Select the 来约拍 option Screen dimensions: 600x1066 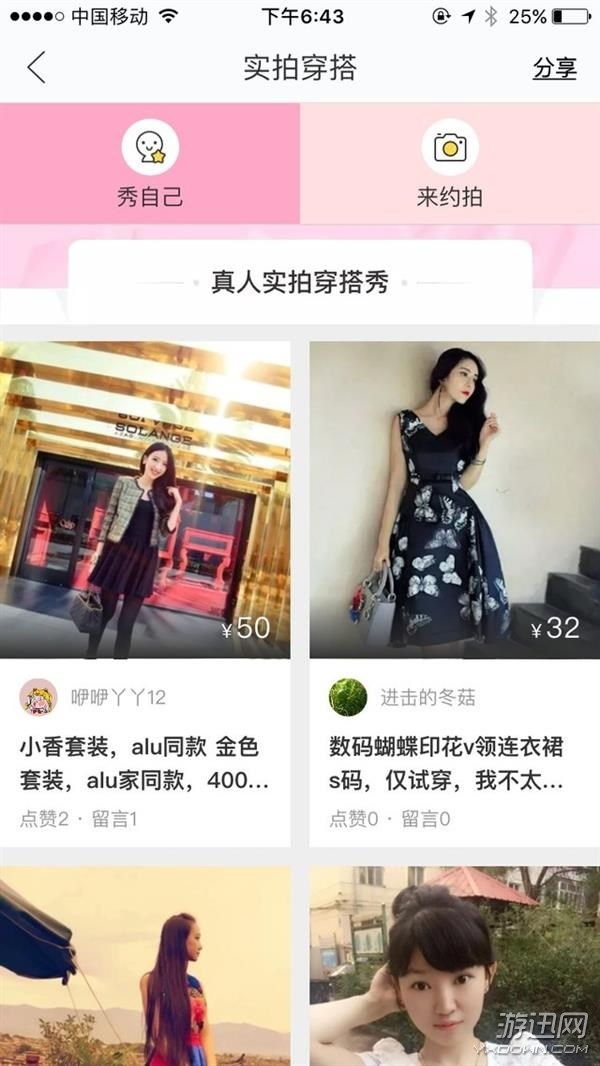[450, 165]
